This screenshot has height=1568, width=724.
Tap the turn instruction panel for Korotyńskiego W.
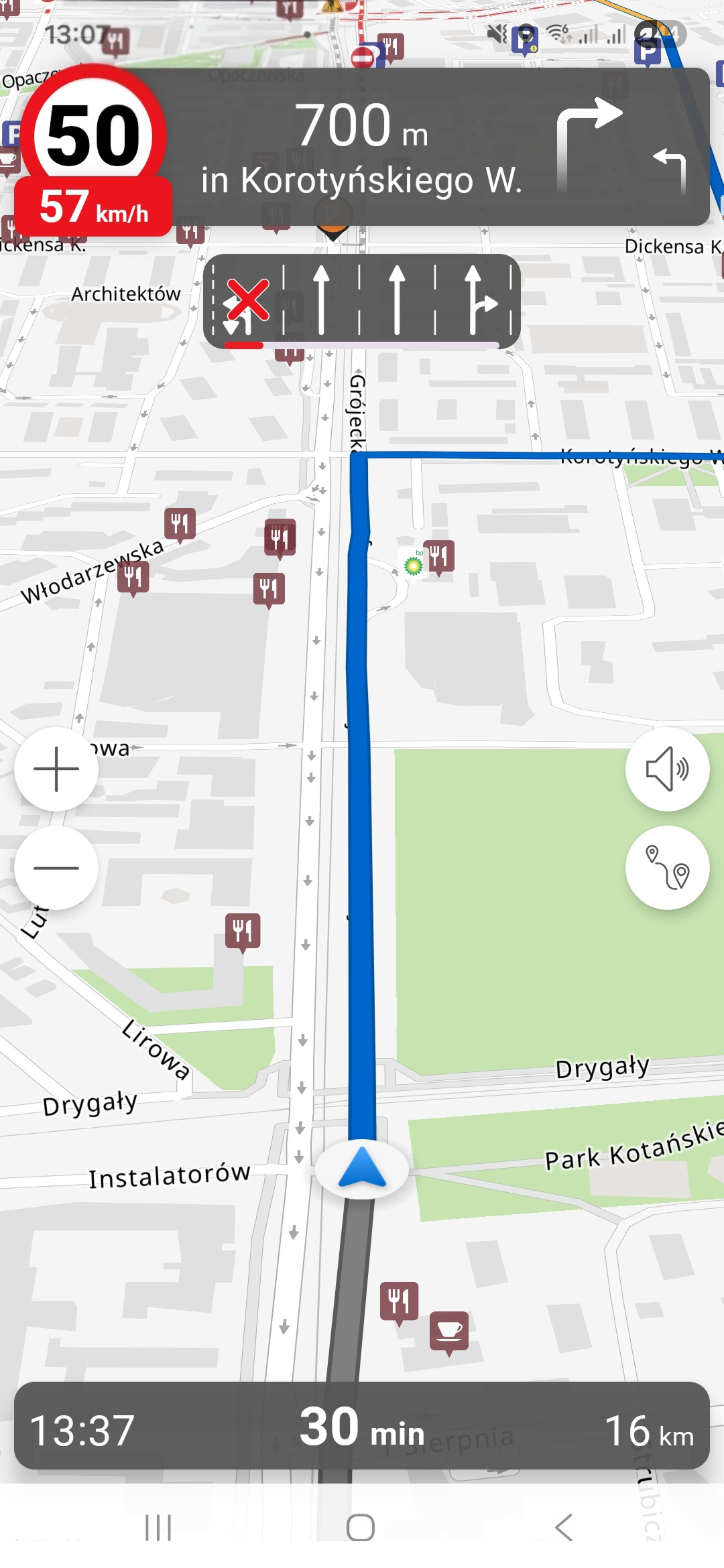(429, 147)
